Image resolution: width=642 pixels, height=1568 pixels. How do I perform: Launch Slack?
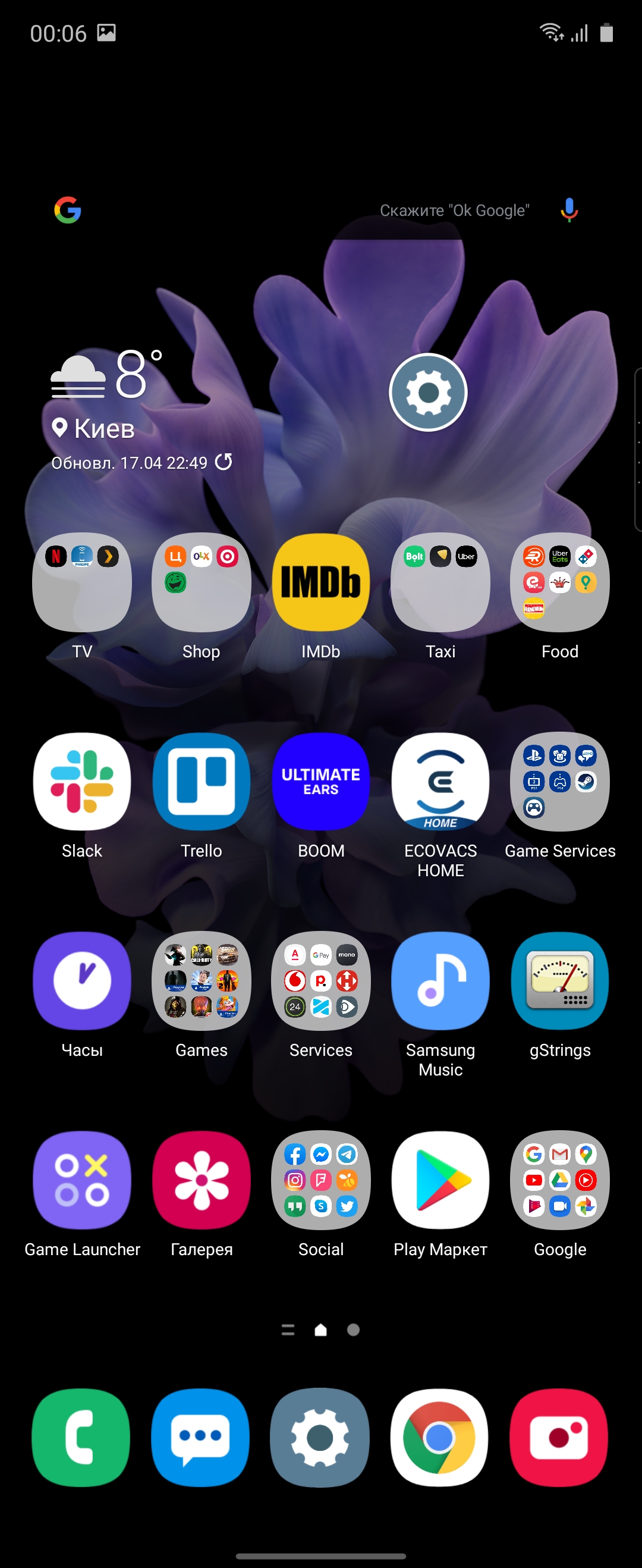pyautogui.click(x=82, y=782)
